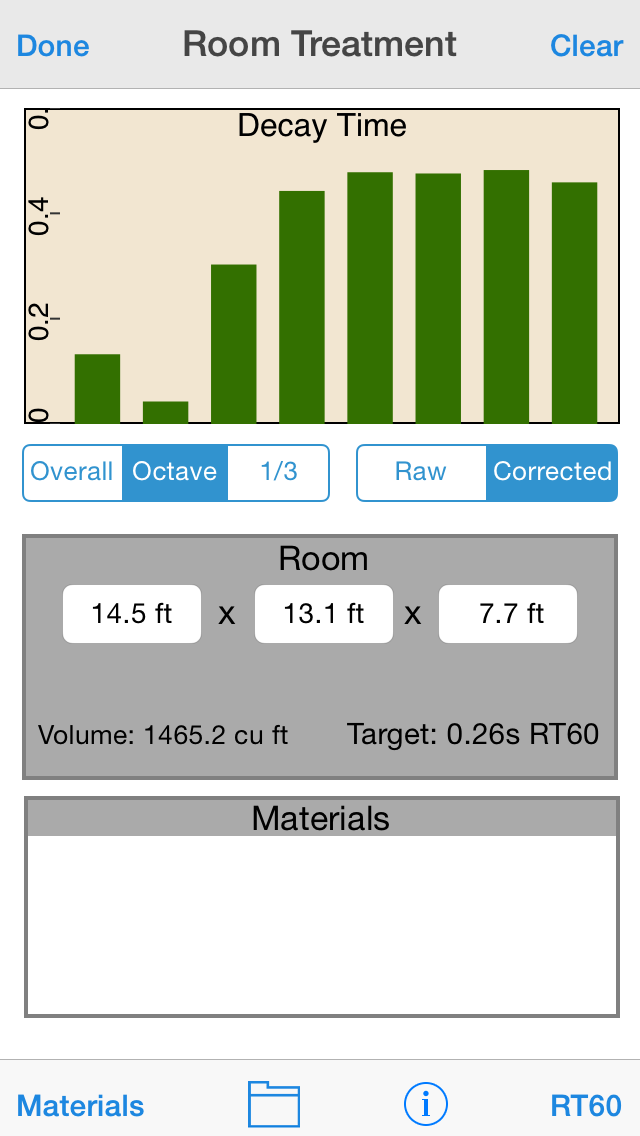Select the Corrected decay data
The image size is (640, 1136).
pyautogui.click(x=552, y=472)
